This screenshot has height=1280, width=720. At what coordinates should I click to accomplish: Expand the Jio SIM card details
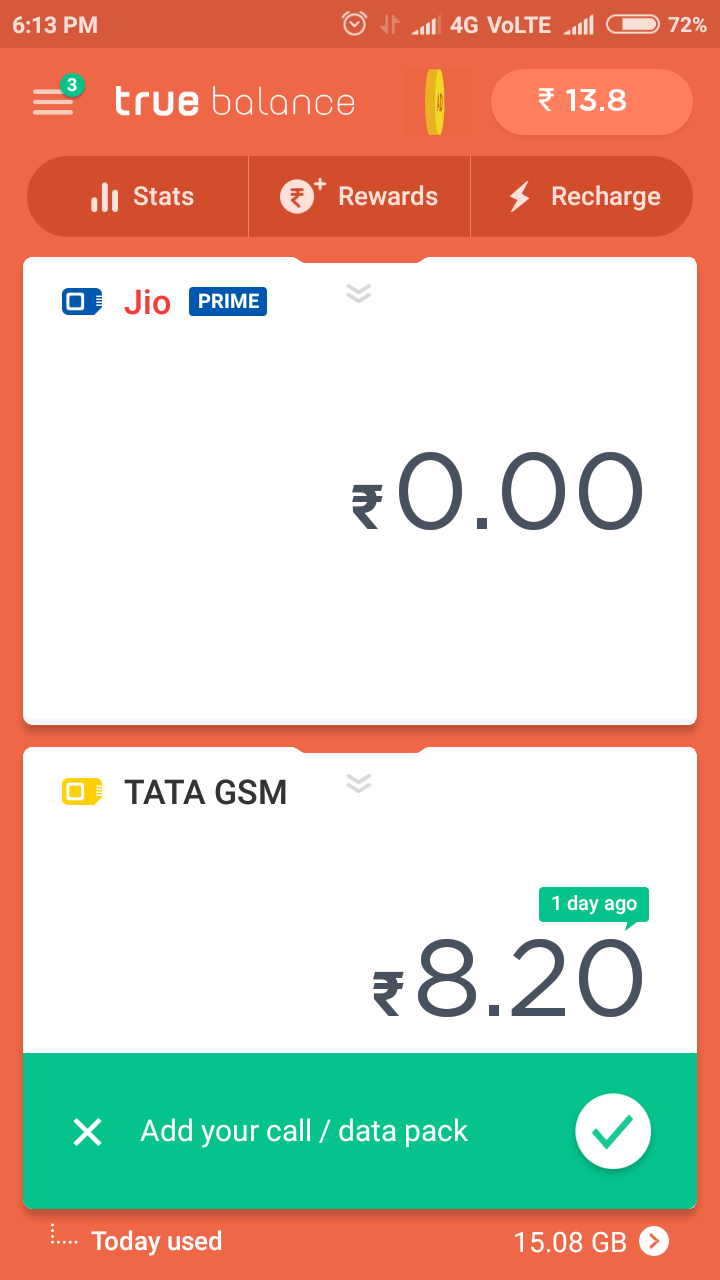[359, 292]
